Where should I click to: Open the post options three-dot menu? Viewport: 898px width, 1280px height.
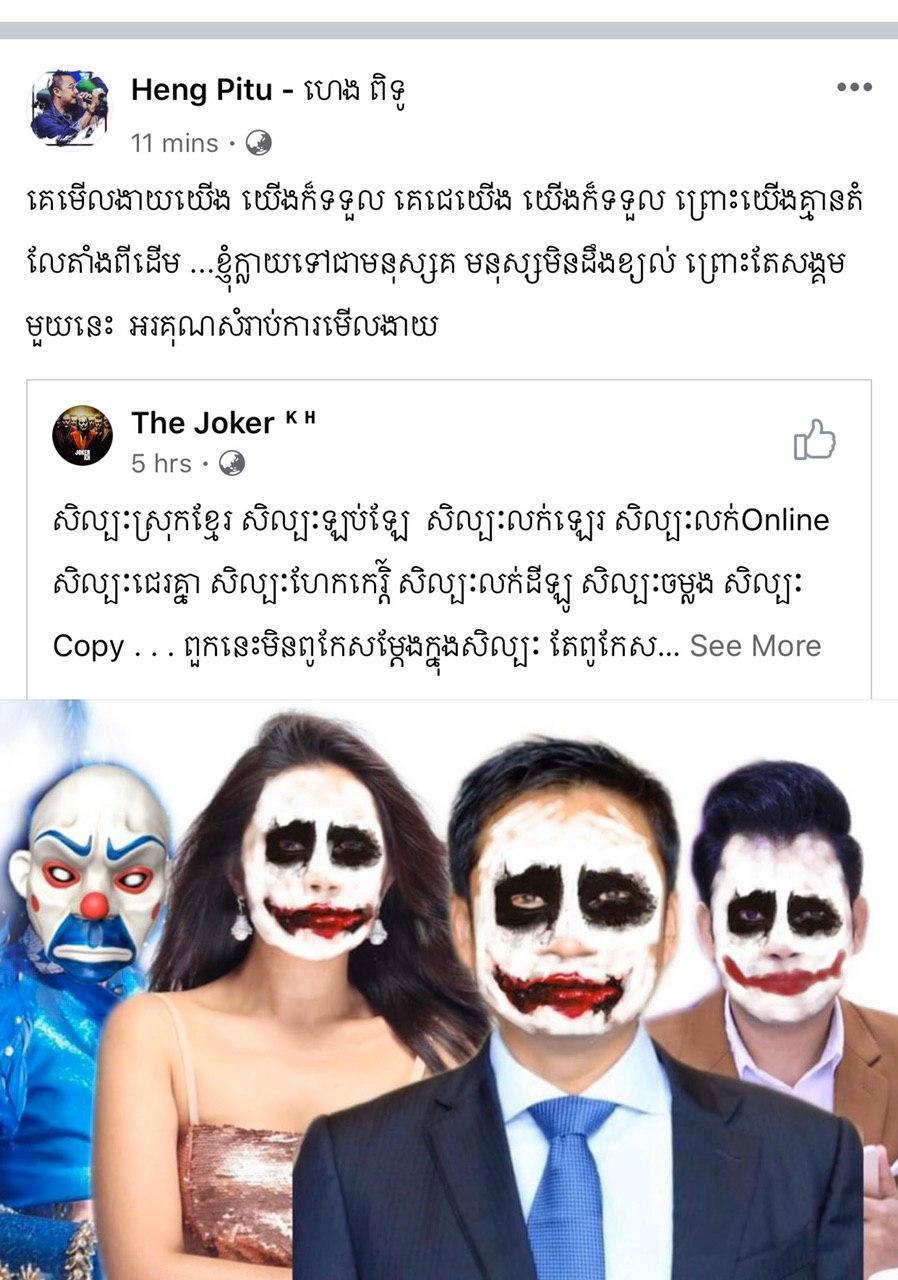coord(854,88)
